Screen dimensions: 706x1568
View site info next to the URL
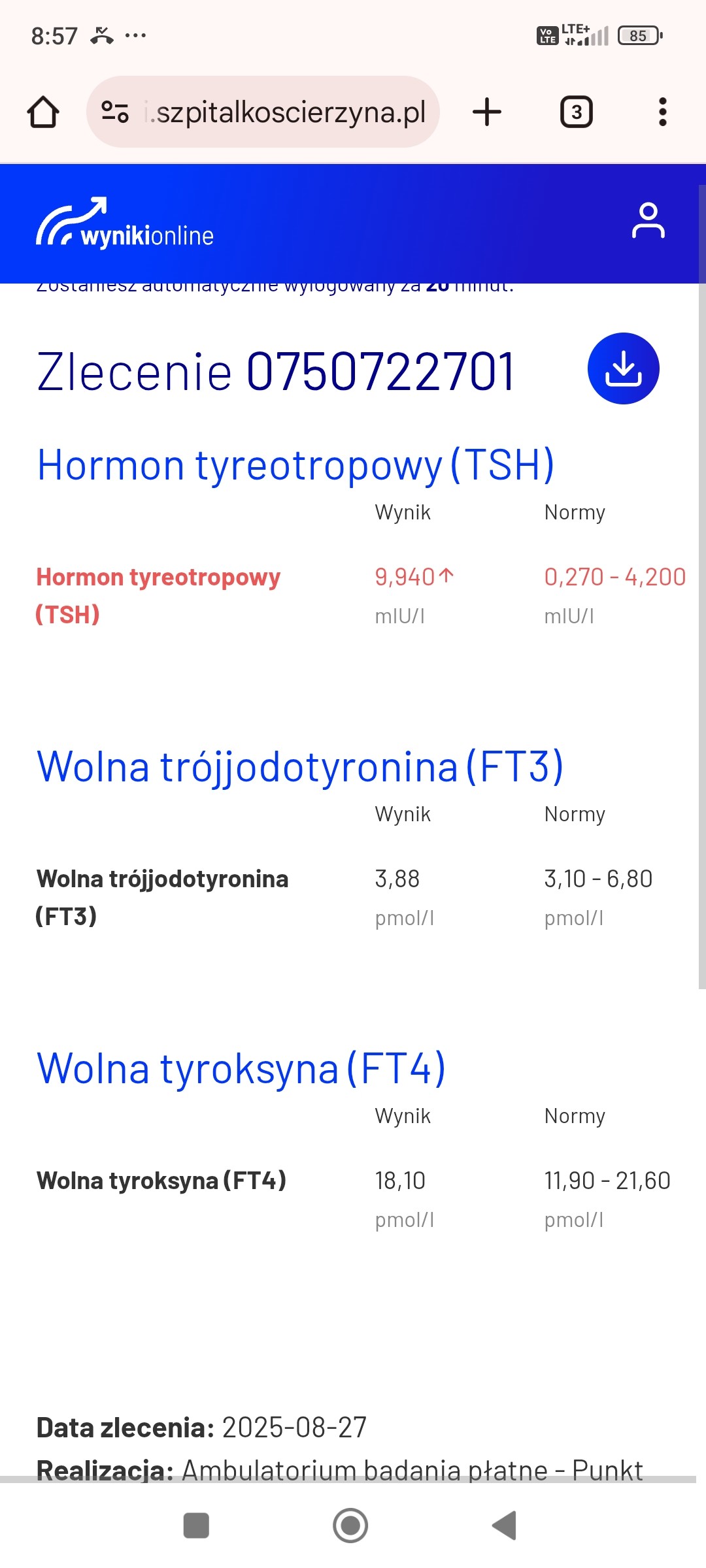(115, 112)
